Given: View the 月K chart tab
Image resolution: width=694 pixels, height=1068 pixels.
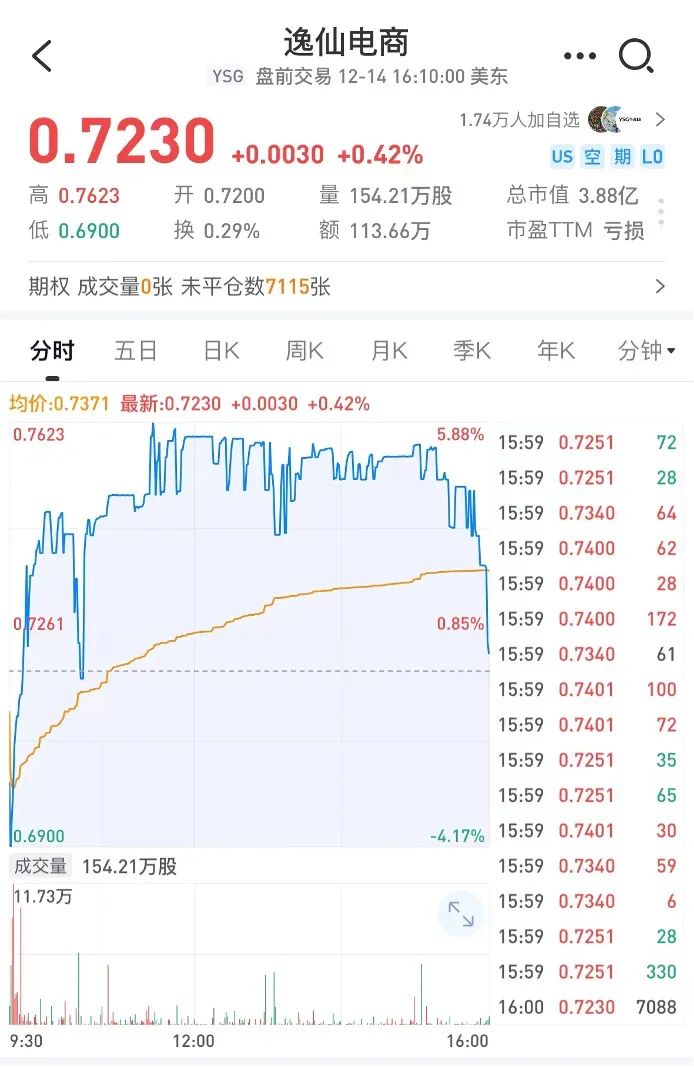Looking at the screenshot, I should point(389,351).
